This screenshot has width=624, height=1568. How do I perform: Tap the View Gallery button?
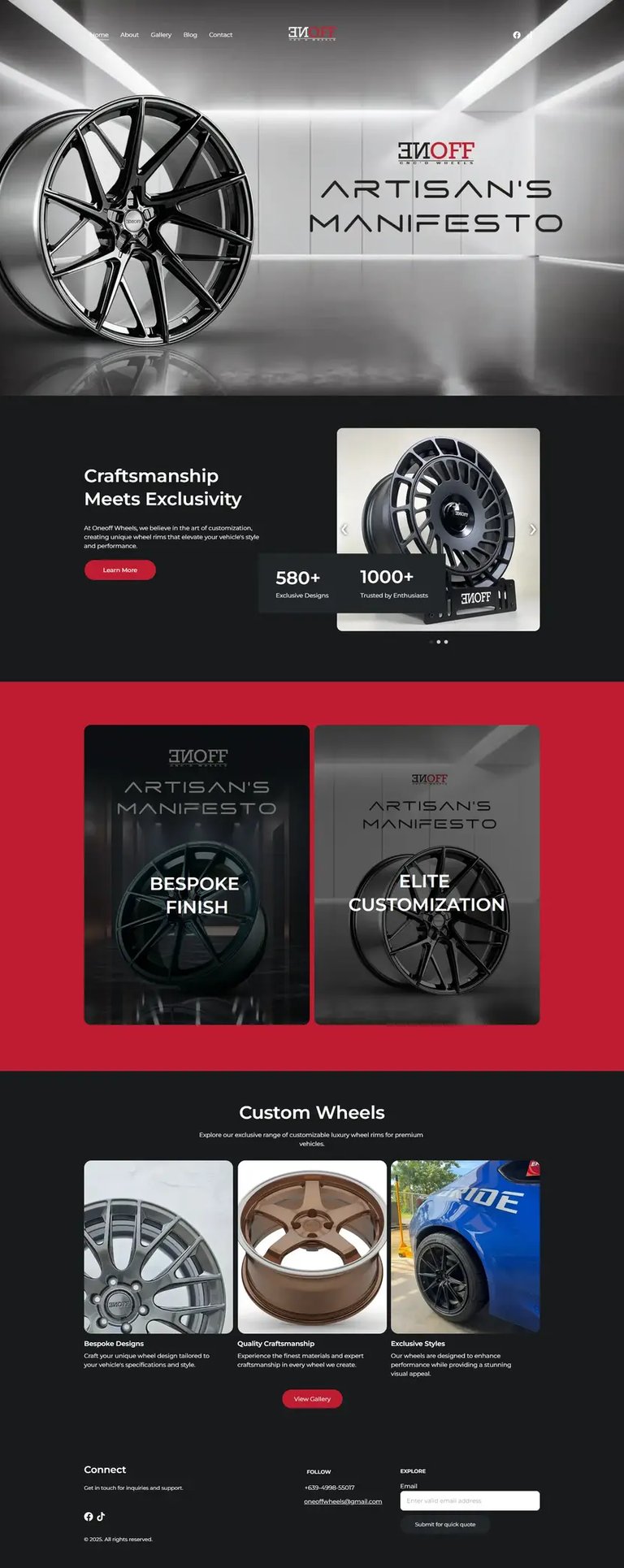312,1399
